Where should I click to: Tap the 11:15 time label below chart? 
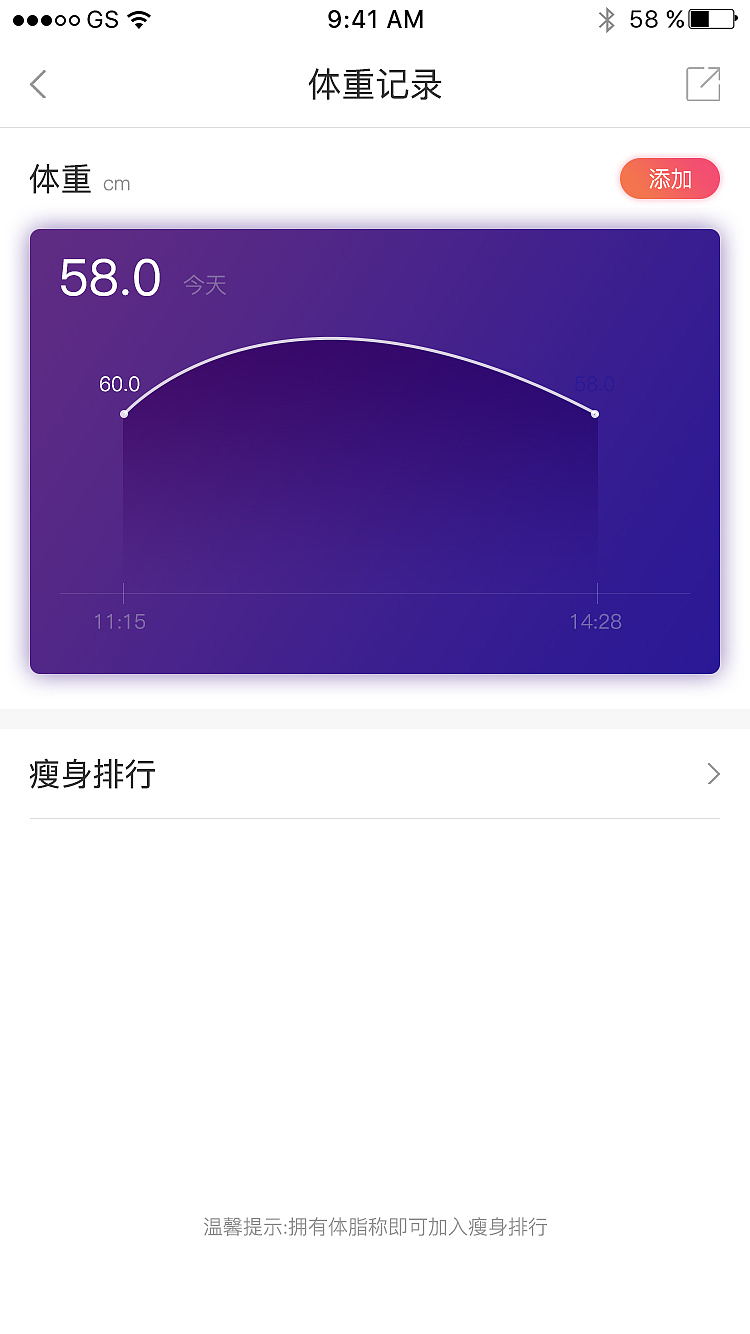[120, 621]
